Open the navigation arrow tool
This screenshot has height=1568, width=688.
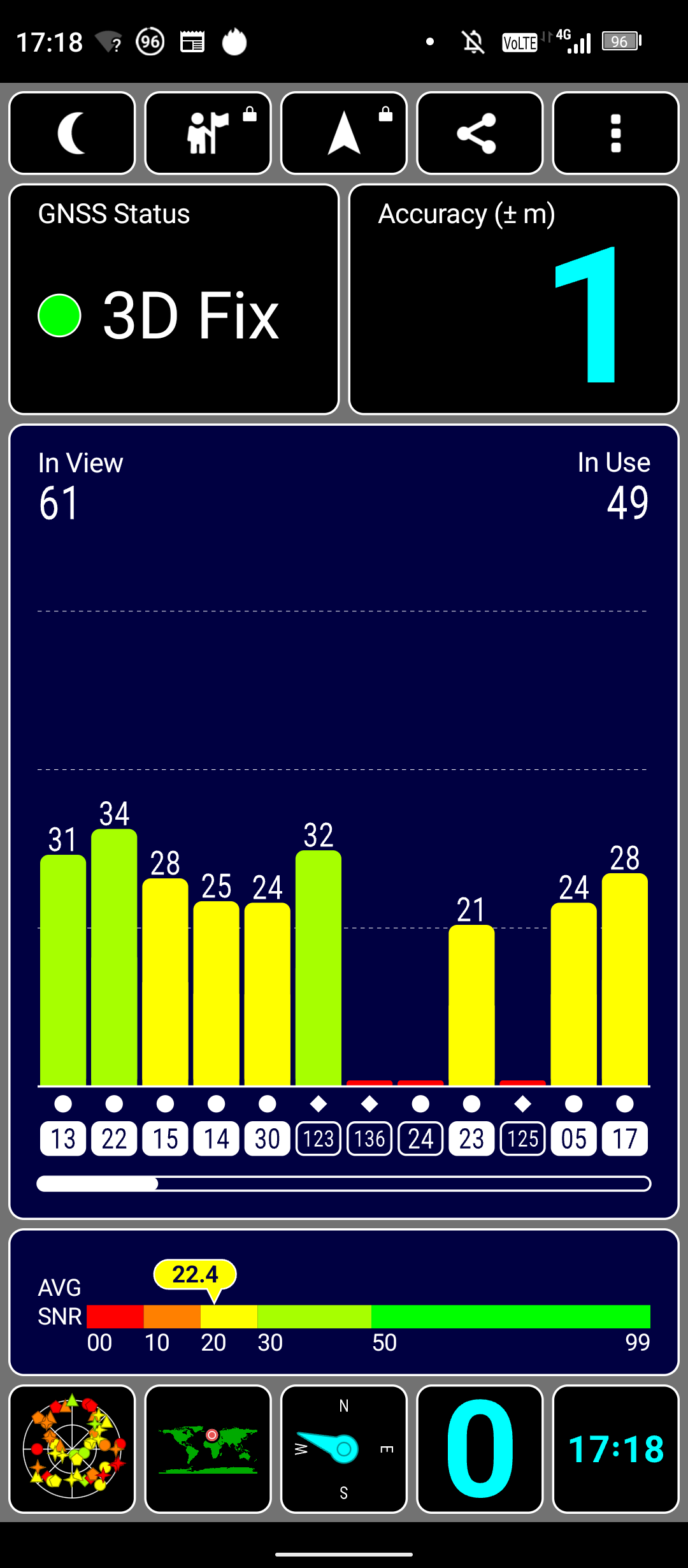[x=344, y=133]
